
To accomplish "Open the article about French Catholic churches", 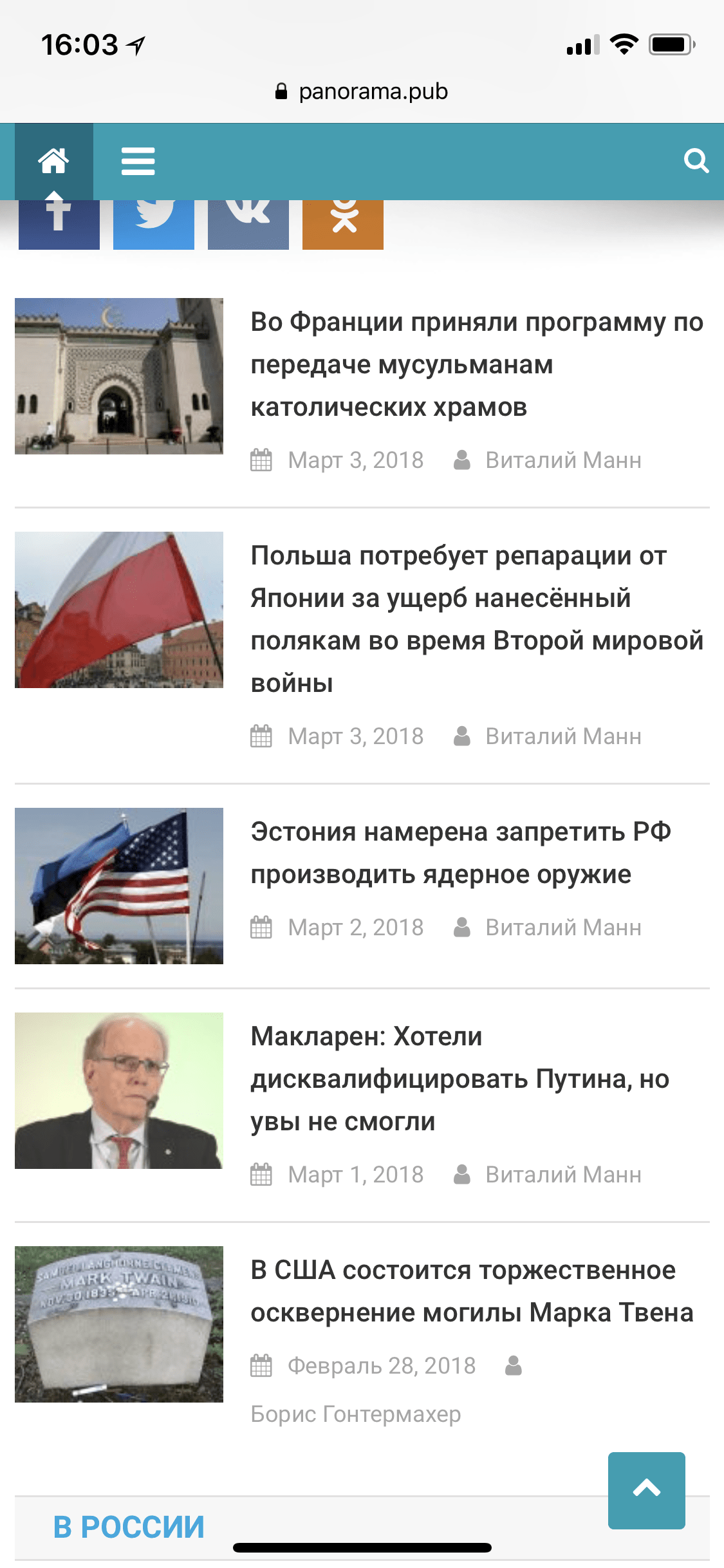I will (476, 364).
